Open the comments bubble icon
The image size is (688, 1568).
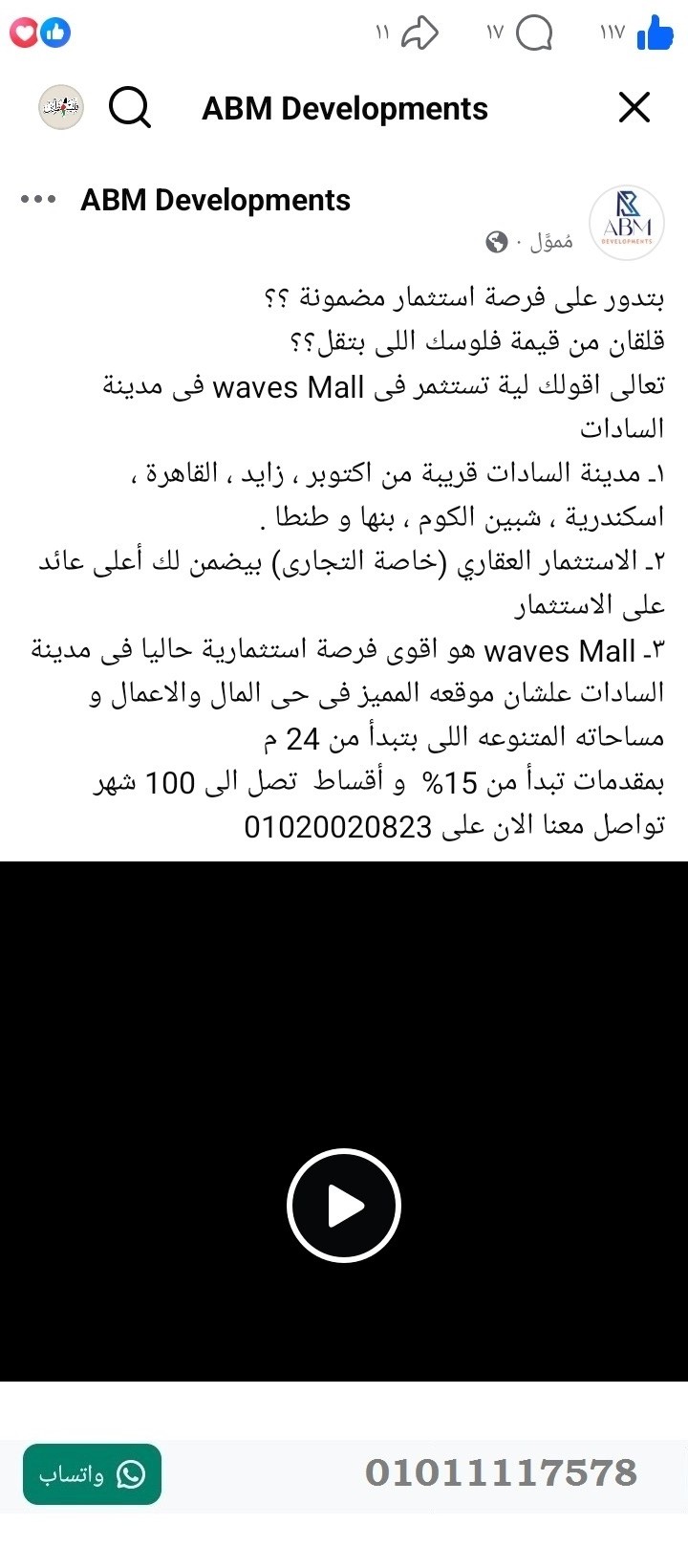click(x=535, y=33)
